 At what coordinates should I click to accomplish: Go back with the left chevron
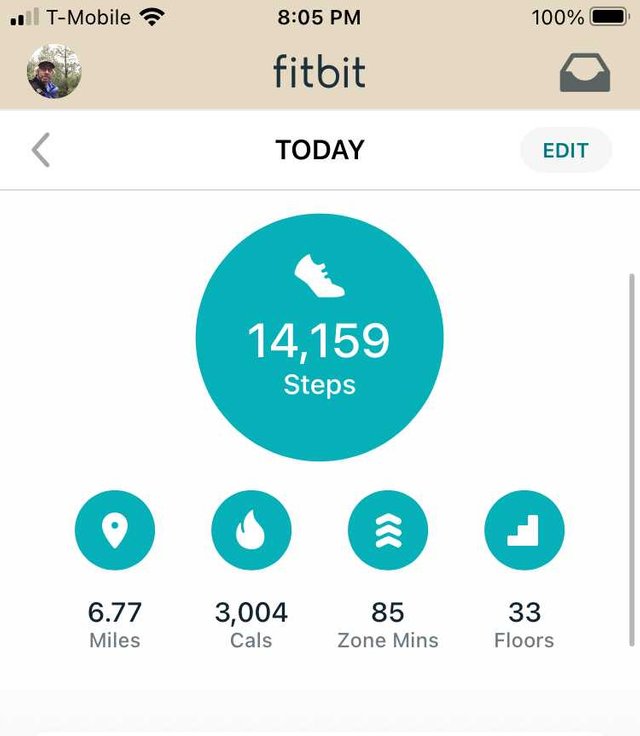[41, 151]
